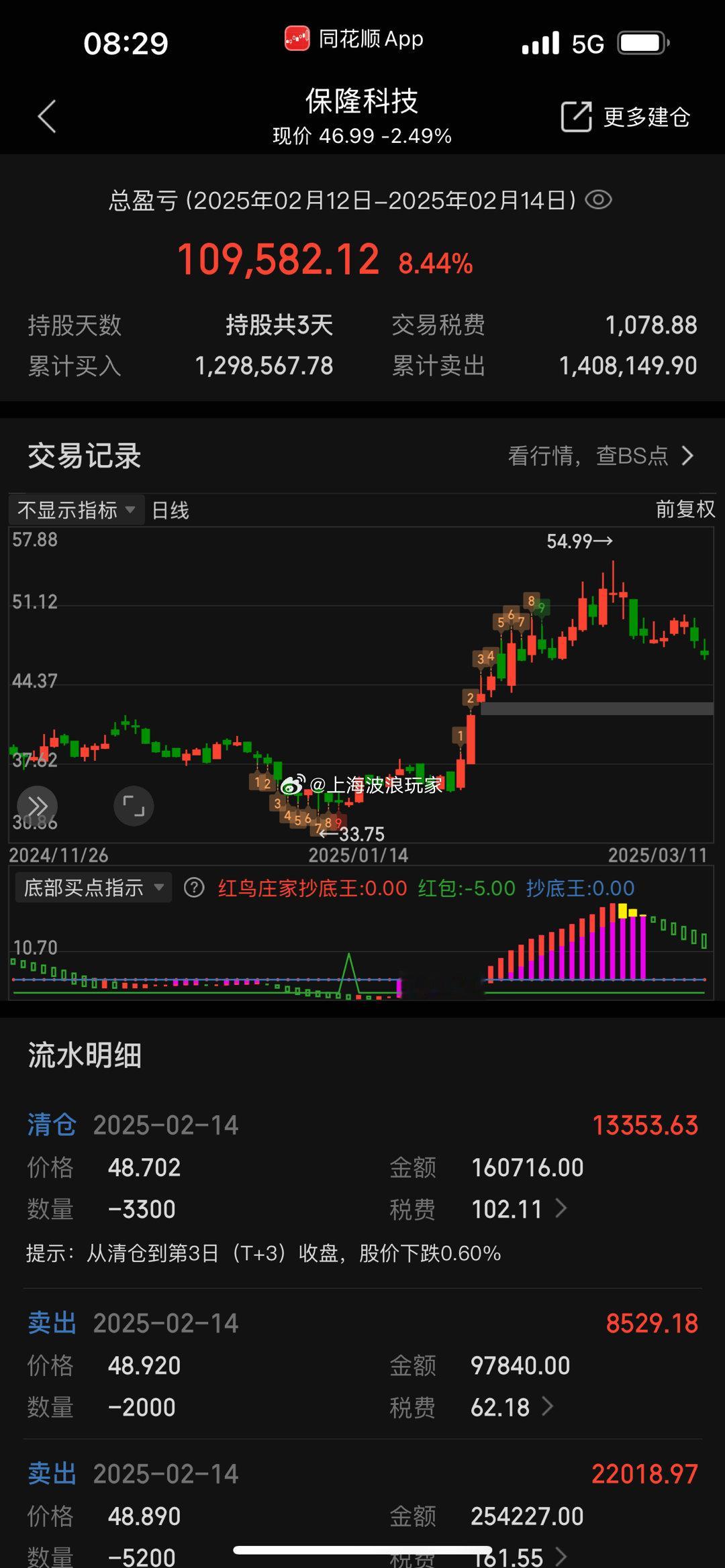Open the 更多建仓 share icon at top right
This screenshot has width=725, height=1568.
click(x=576, y=115)
